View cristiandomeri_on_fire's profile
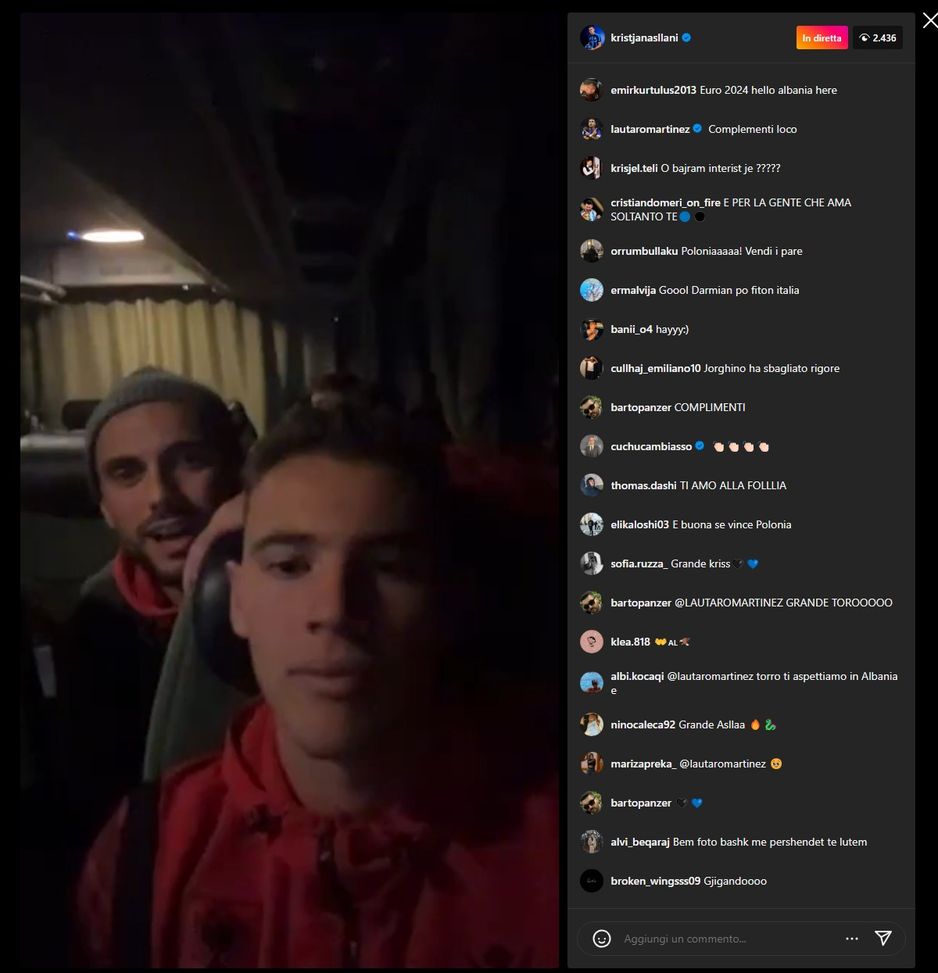Screen dimensions: 938x973 665,203
